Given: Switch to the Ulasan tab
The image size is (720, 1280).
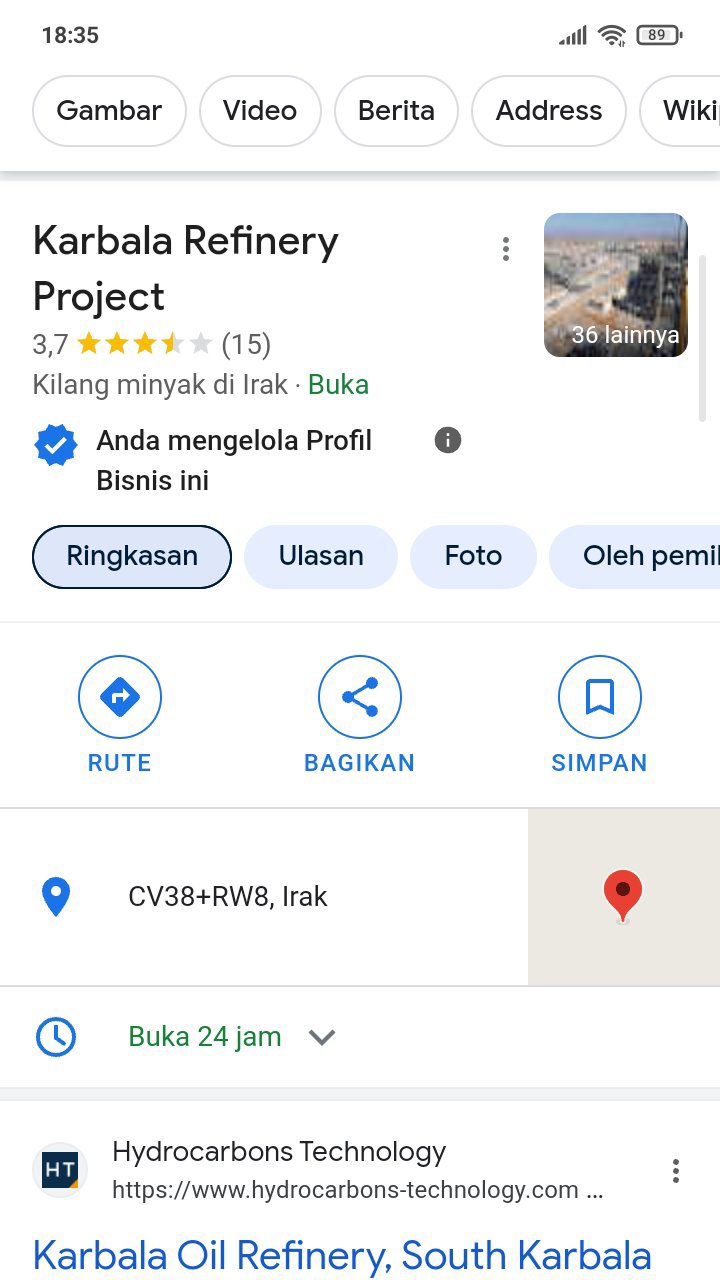Looking at the screenshot, I should coord(321,556).
